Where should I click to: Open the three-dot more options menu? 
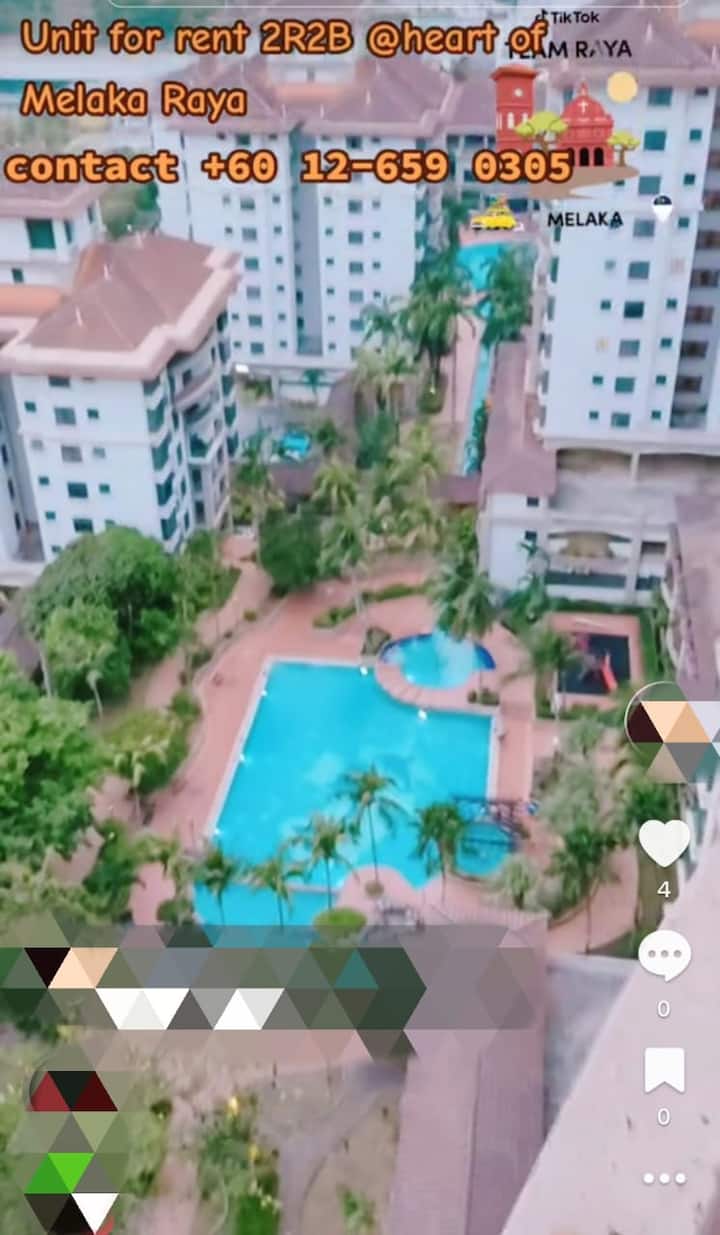point(664,1178)
